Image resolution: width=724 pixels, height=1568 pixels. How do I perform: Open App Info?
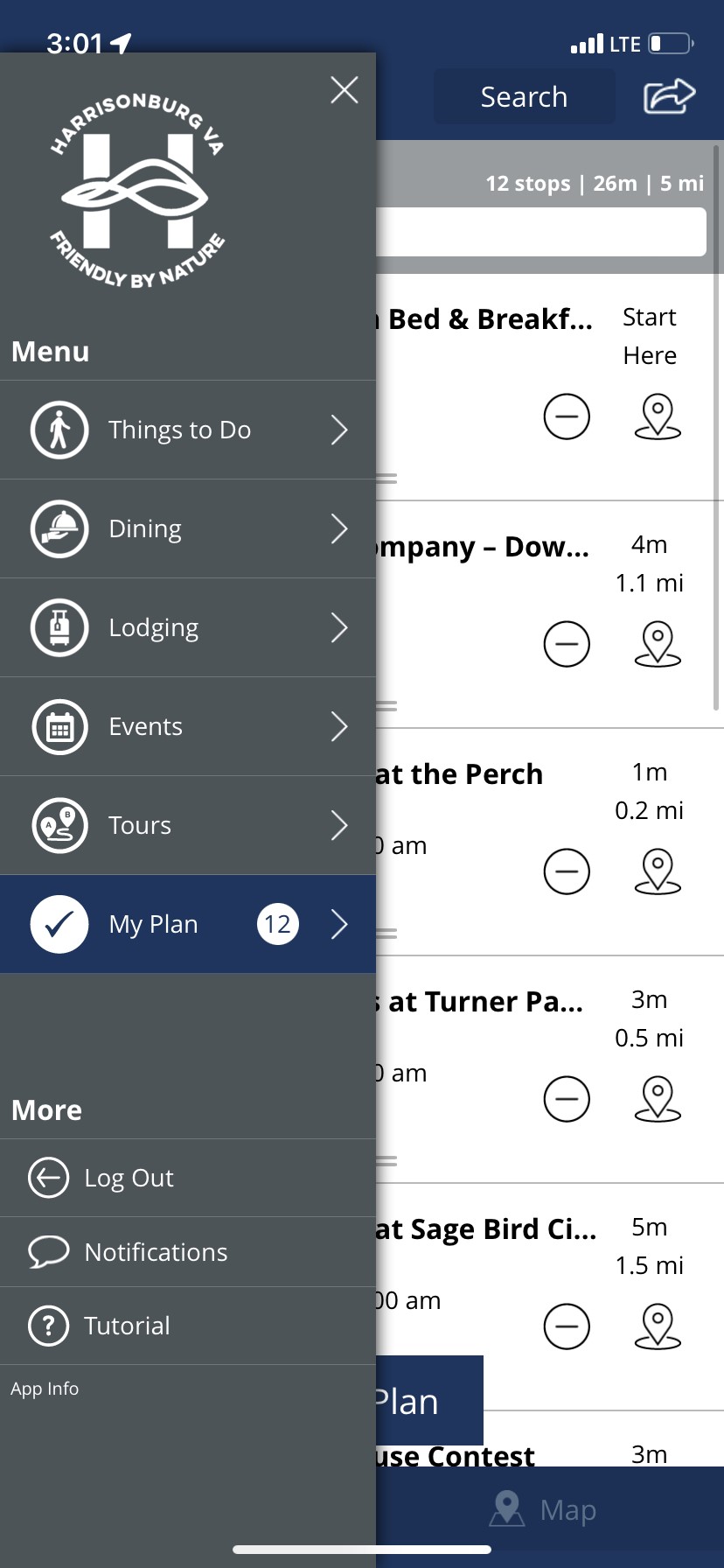pyautogui.click(x=45, y=1389)
